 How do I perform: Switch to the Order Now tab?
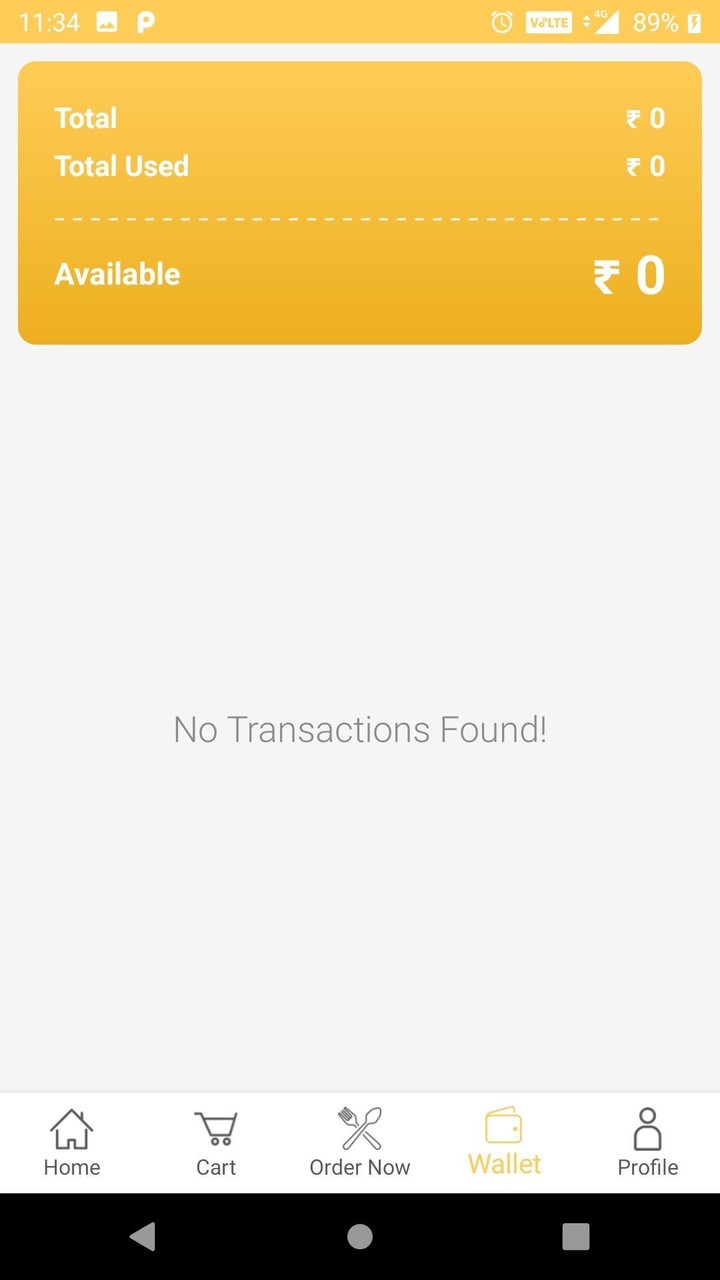360,1142
